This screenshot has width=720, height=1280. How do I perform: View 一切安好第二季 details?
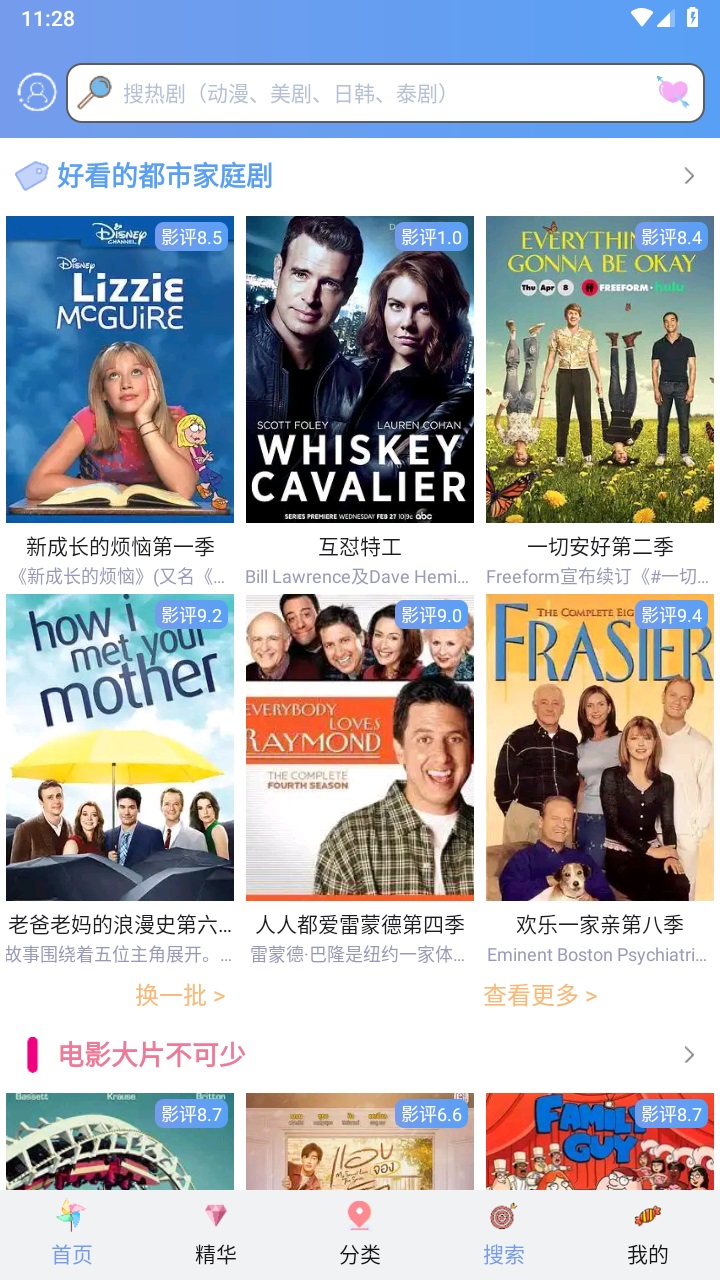tap(600, 370)
